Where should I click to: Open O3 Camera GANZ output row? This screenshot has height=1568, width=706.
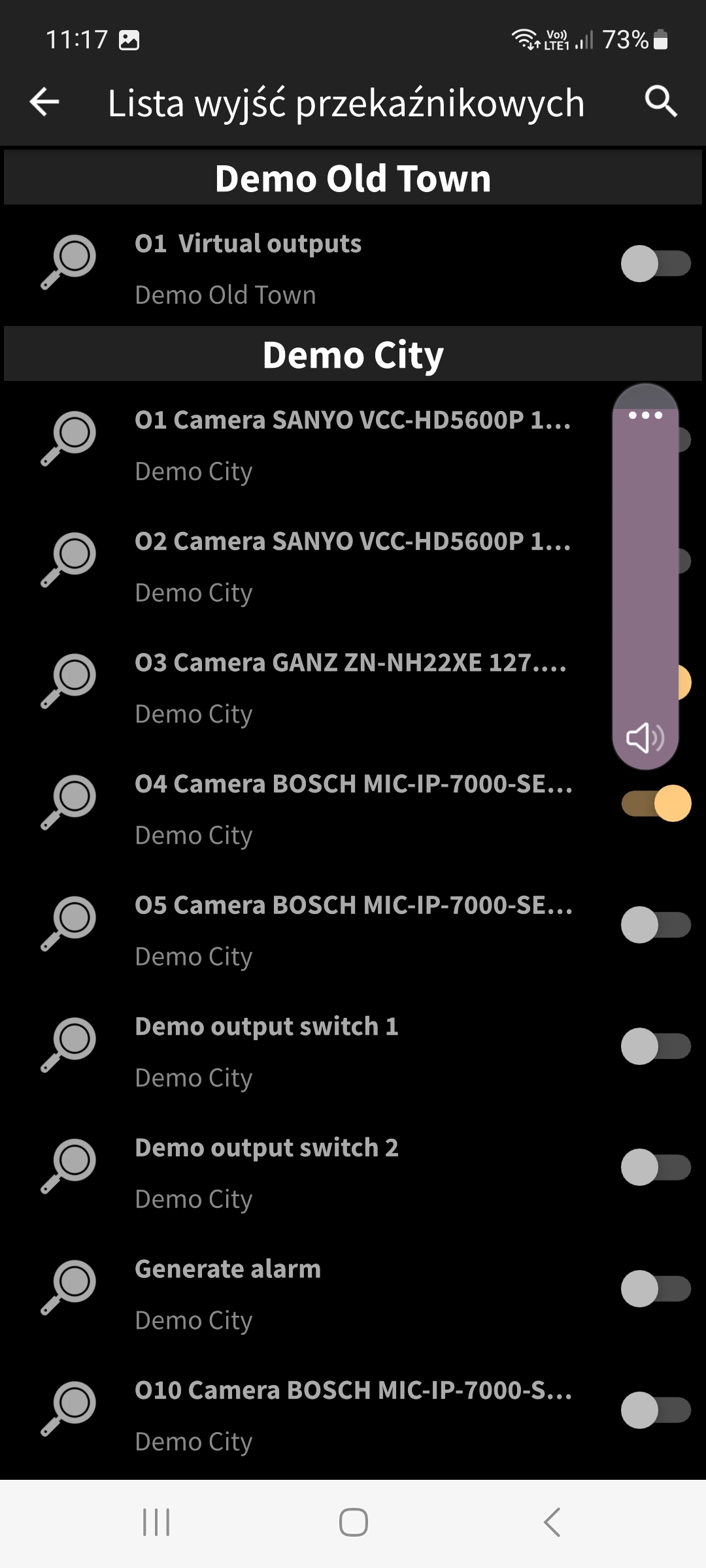(x=353, y=687)
